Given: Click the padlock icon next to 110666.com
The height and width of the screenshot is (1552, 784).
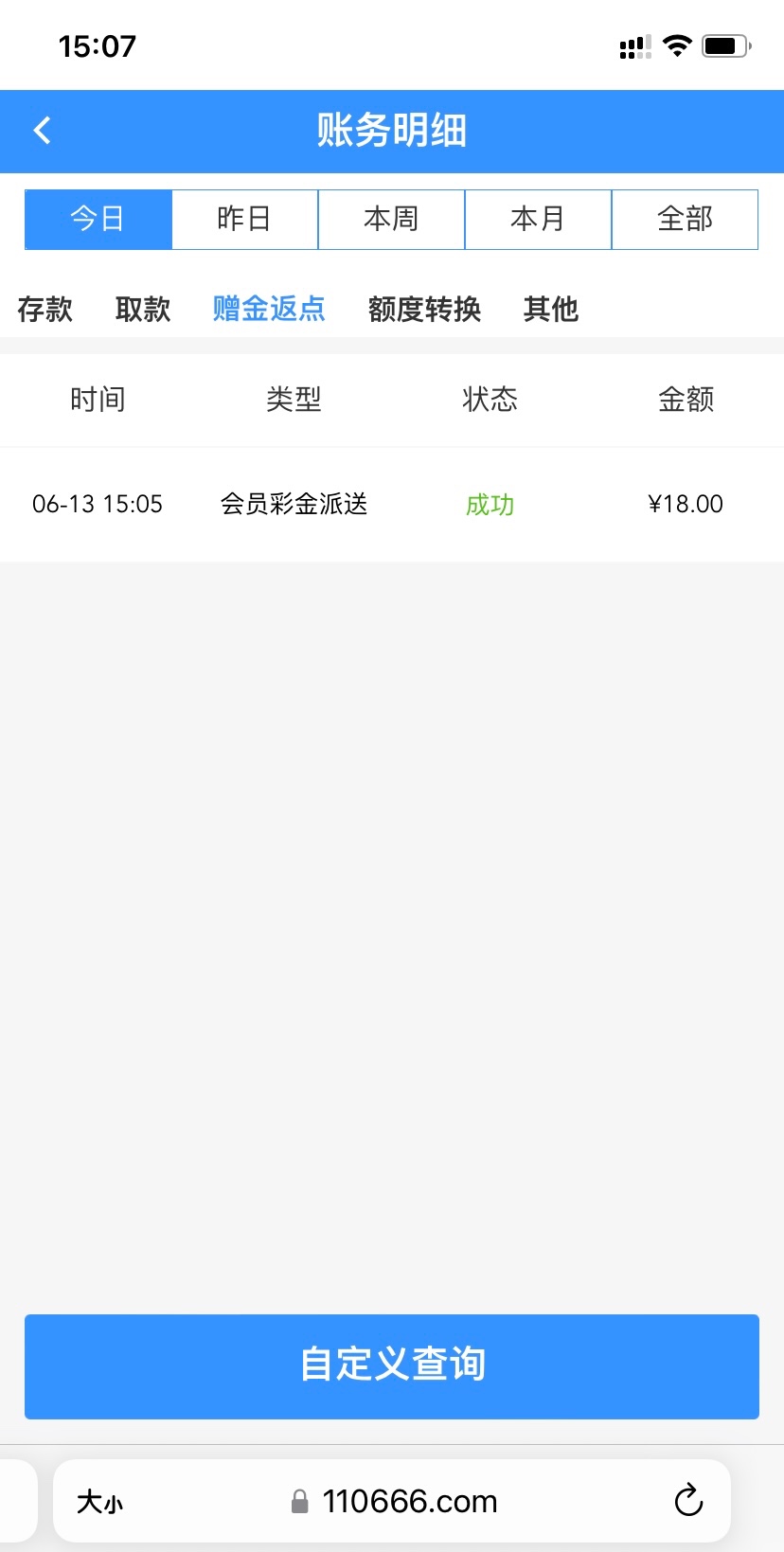Looking at the screenshot, I should 301,1501.
